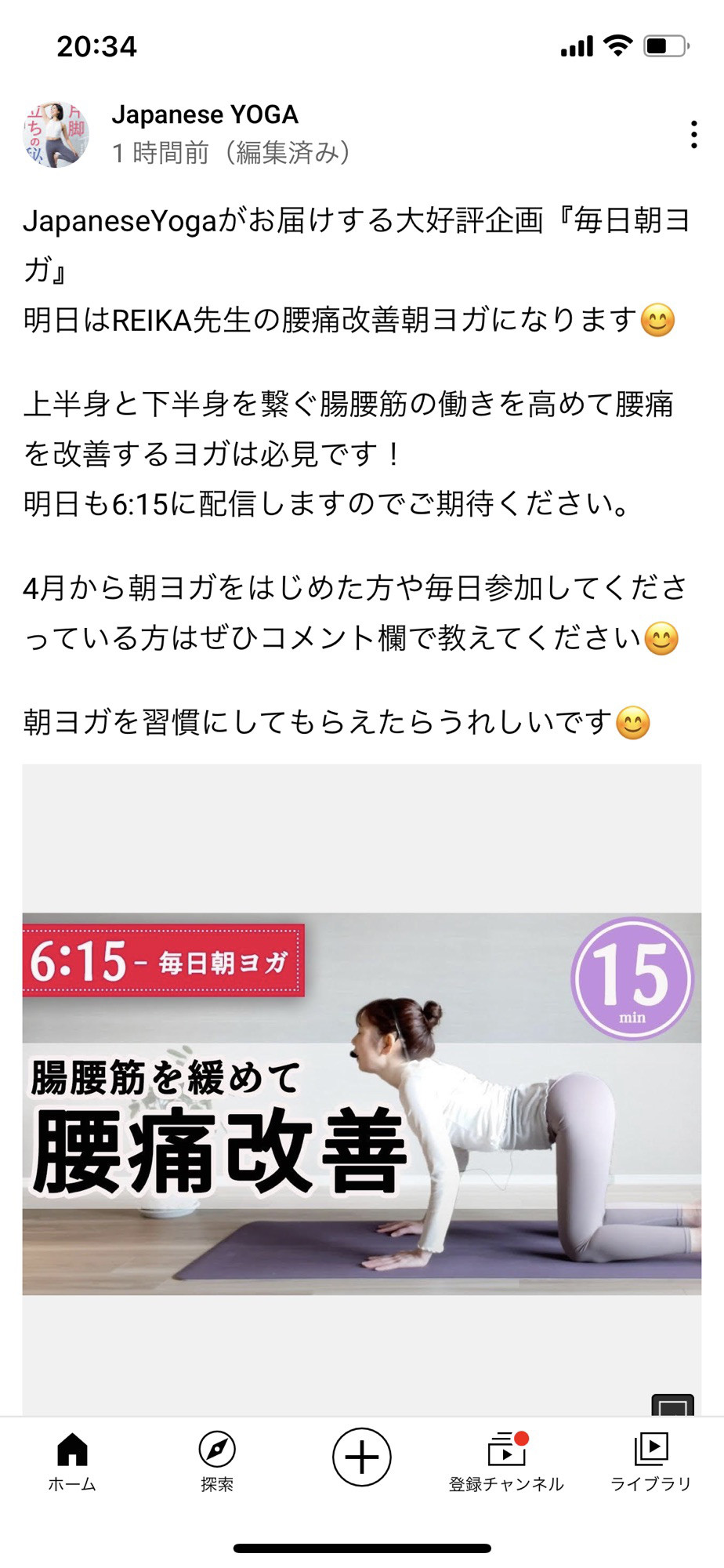
Task: Open the 腰痛改善 yoga image in the post
Action: [361, 1103]
